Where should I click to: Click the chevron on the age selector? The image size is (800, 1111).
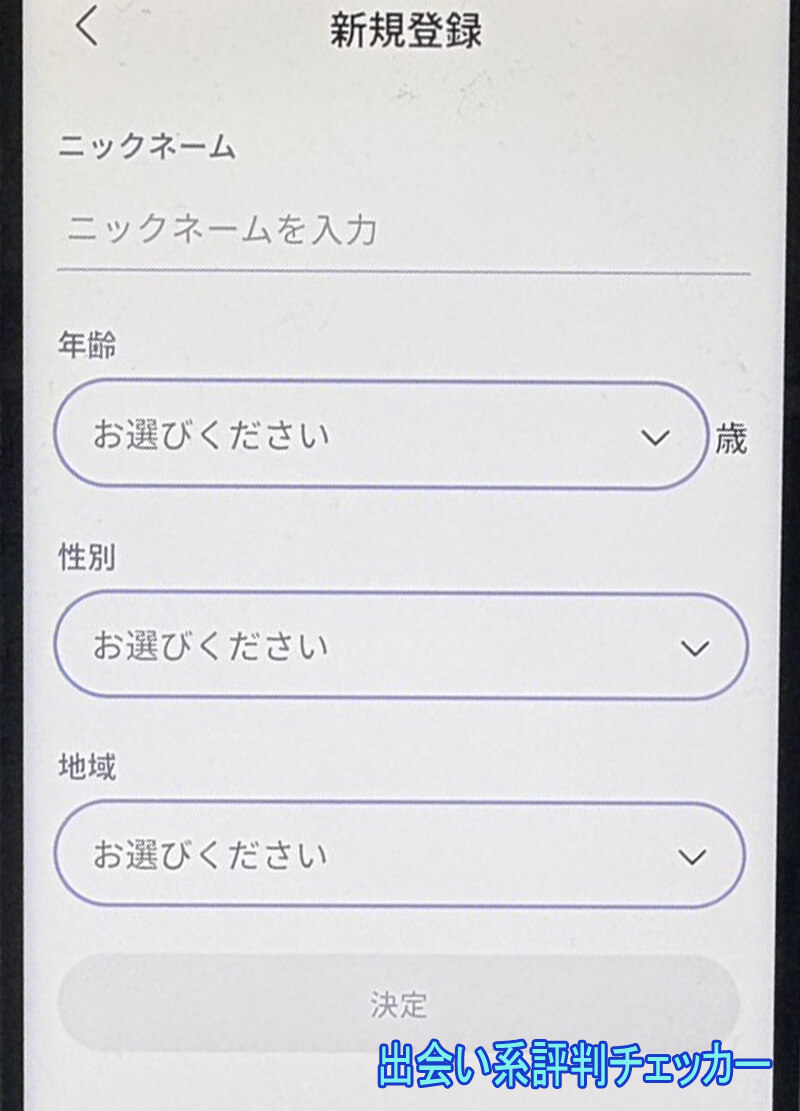click(x=655, y=436)
